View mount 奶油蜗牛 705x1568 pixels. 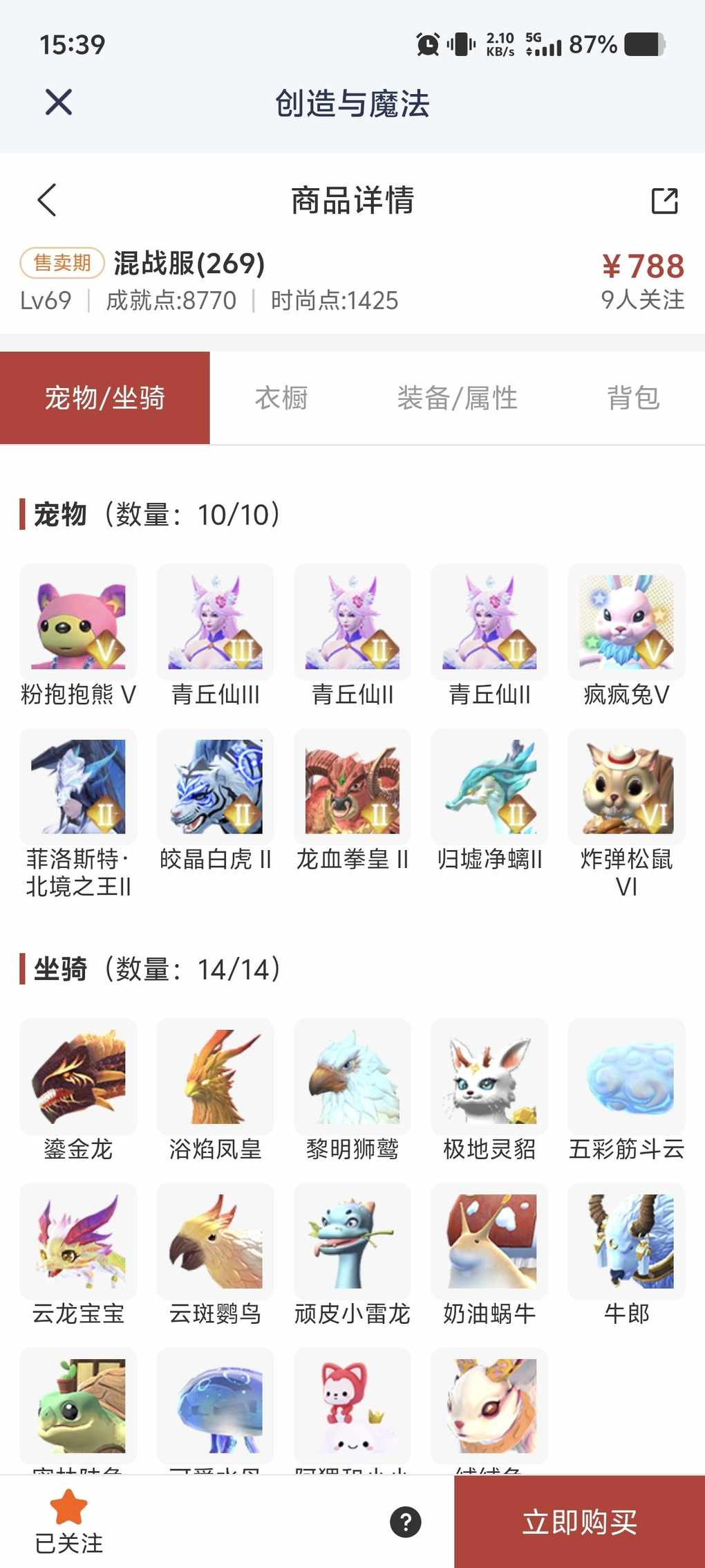pos(489,1241)
